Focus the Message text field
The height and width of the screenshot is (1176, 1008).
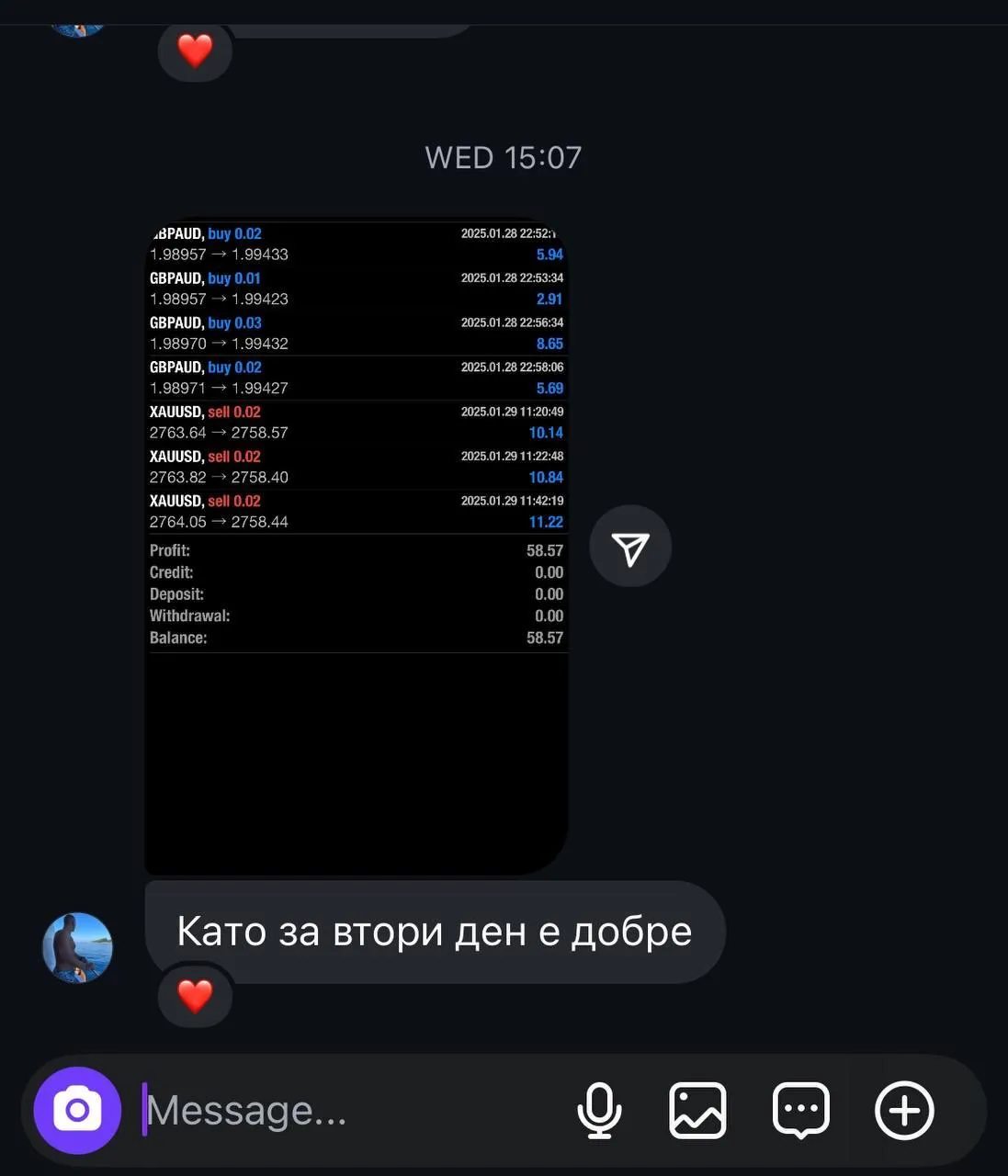pyautogui.click(x=349, y=1111)
